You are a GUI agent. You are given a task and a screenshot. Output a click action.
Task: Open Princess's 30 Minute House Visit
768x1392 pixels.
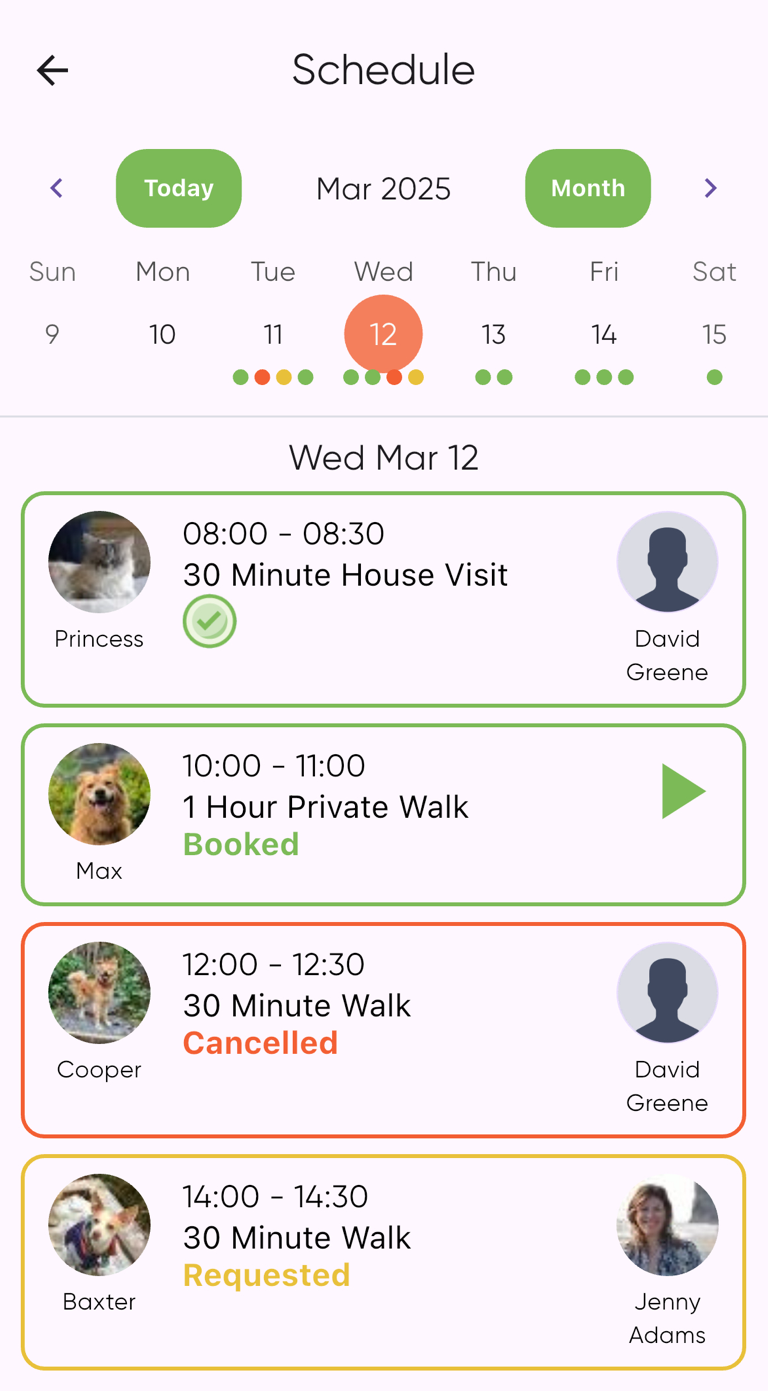click(383, 599)
